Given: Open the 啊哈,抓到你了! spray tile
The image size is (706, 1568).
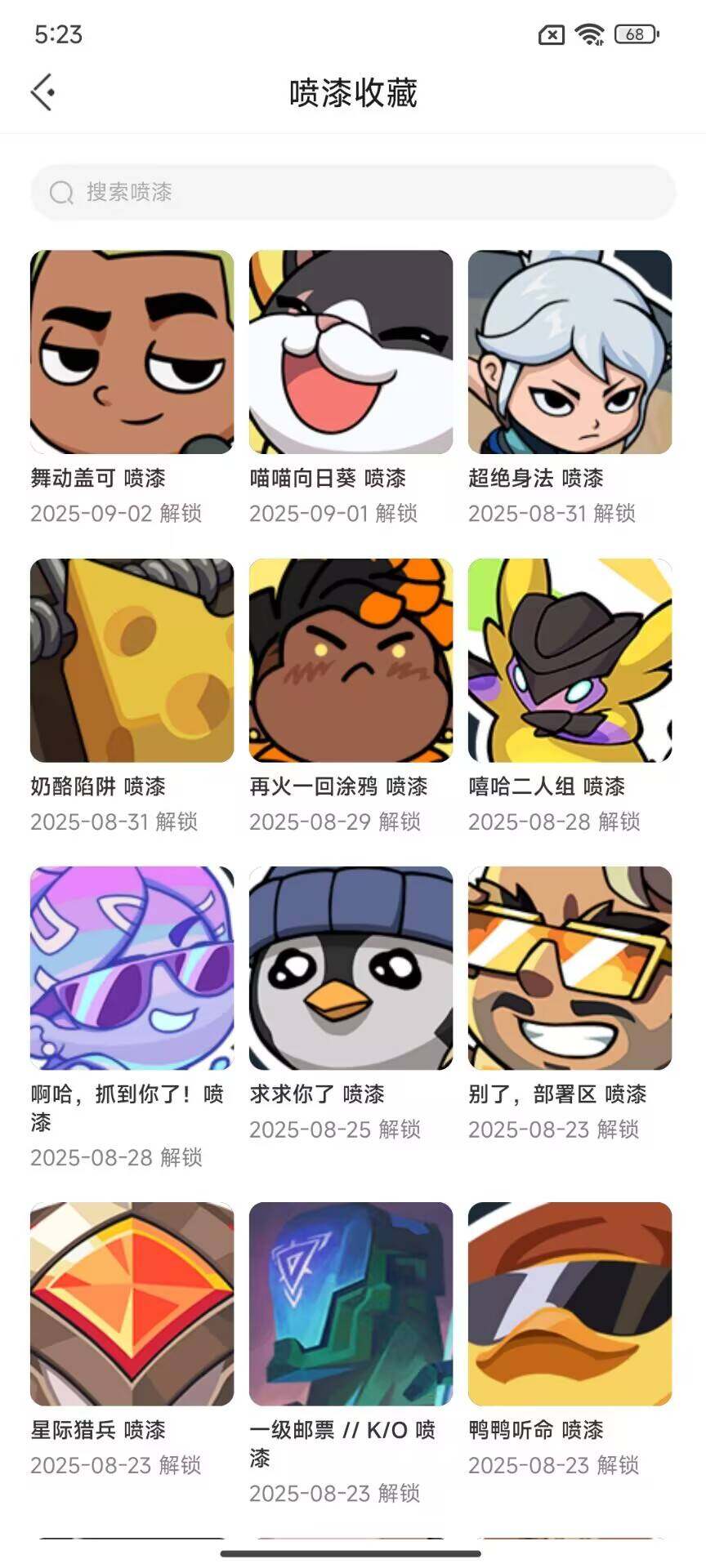Looking at the screenshot, I should click(132, 968).
